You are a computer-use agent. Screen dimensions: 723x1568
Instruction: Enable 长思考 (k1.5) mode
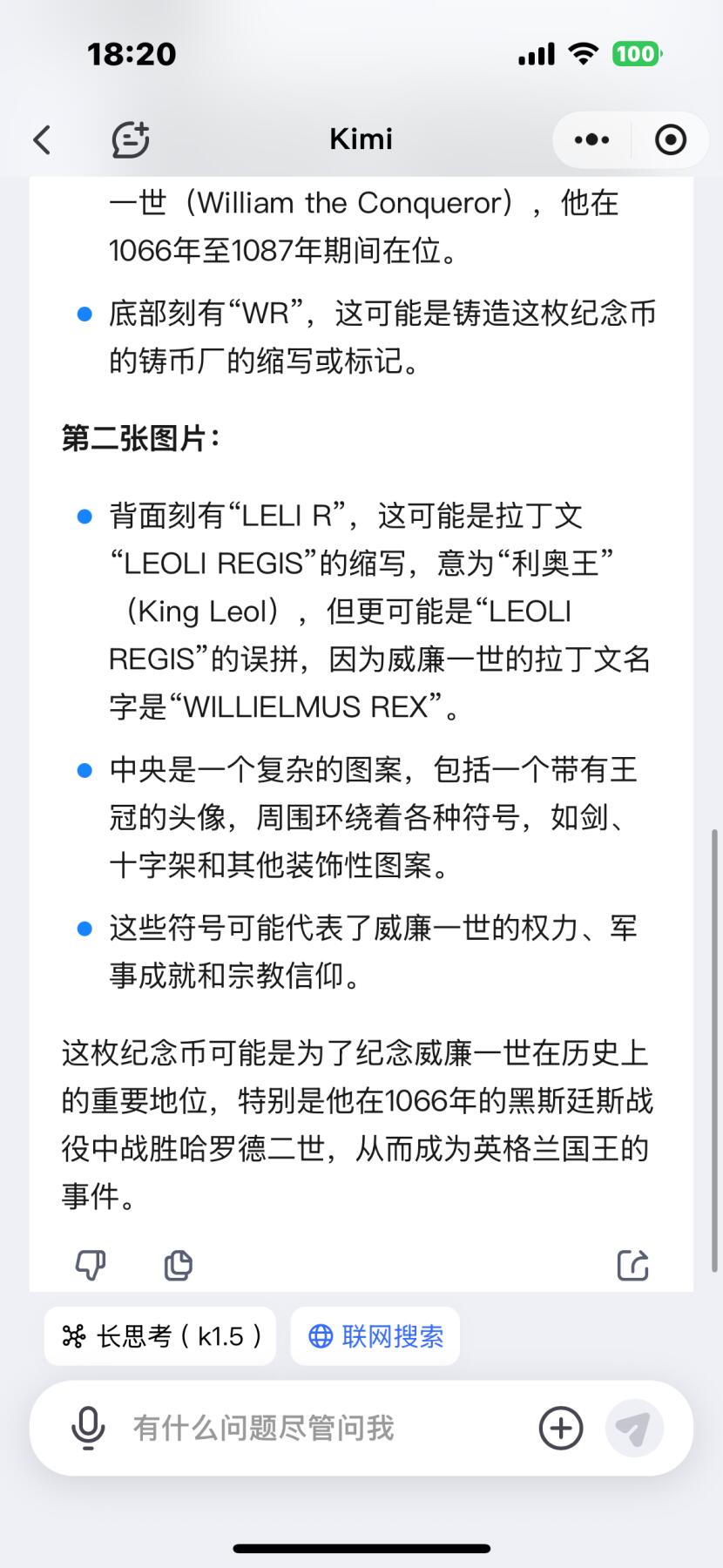[x=160, y=1336]
